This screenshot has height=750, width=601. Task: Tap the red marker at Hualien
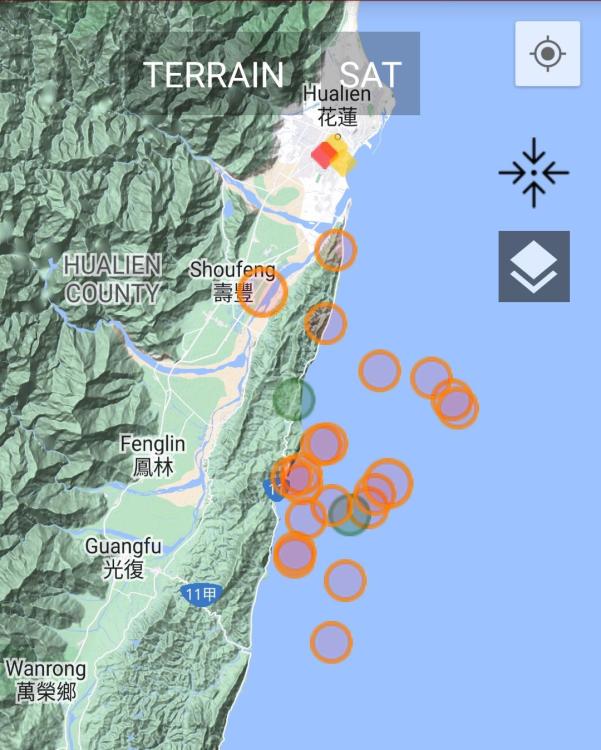coord(324,156)
